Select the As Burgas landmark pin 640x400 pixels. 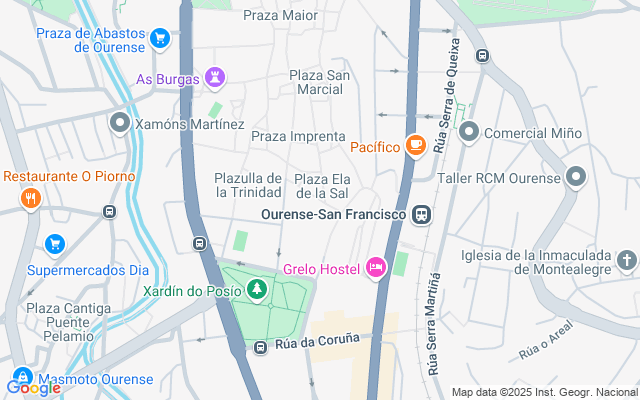215,77
